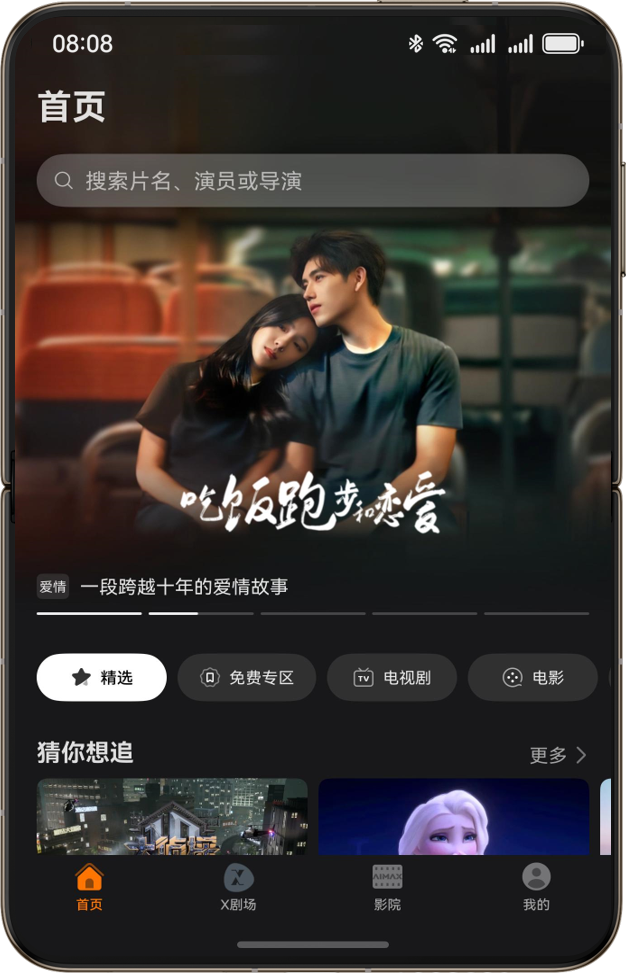This screenshot has height=973, width=626.
Task: Switch to the 免费专区 category
Action: 247,677
